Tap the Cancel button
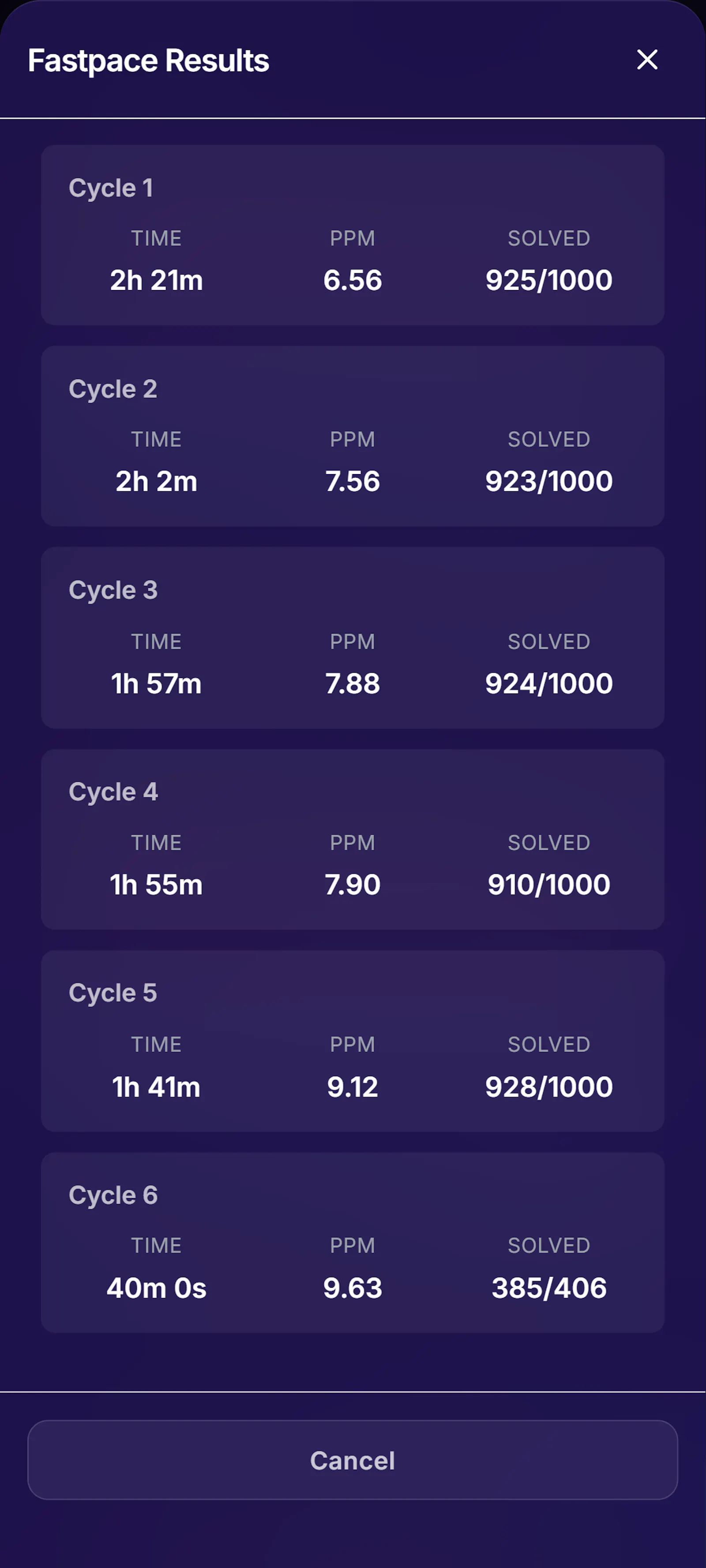Image resolution: width=706 pixels, height=1568 pixels. click(x=353, y=1460)
